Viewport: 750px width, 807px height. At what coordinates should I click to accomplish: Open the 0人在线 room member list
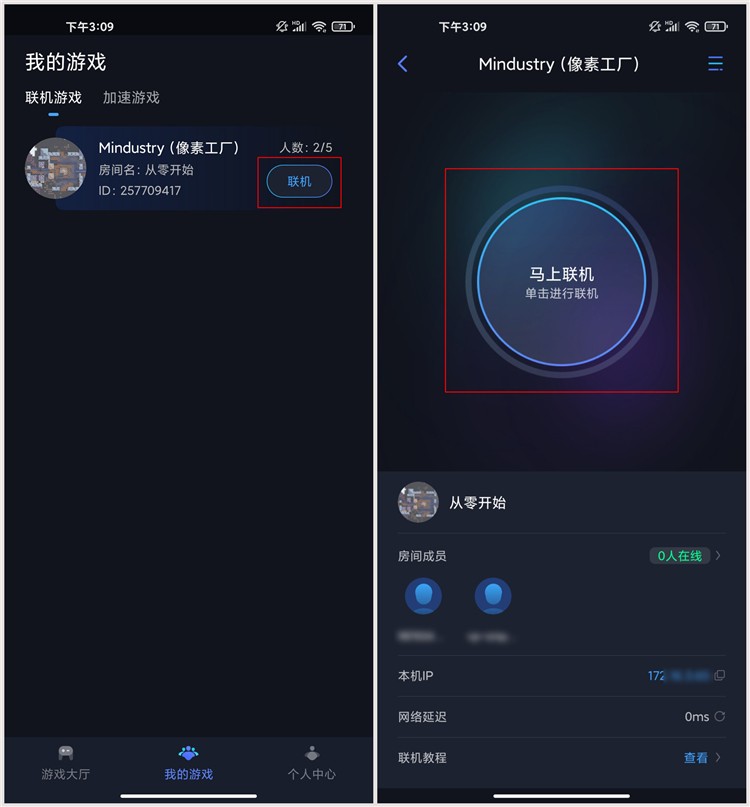pos(686,556)
